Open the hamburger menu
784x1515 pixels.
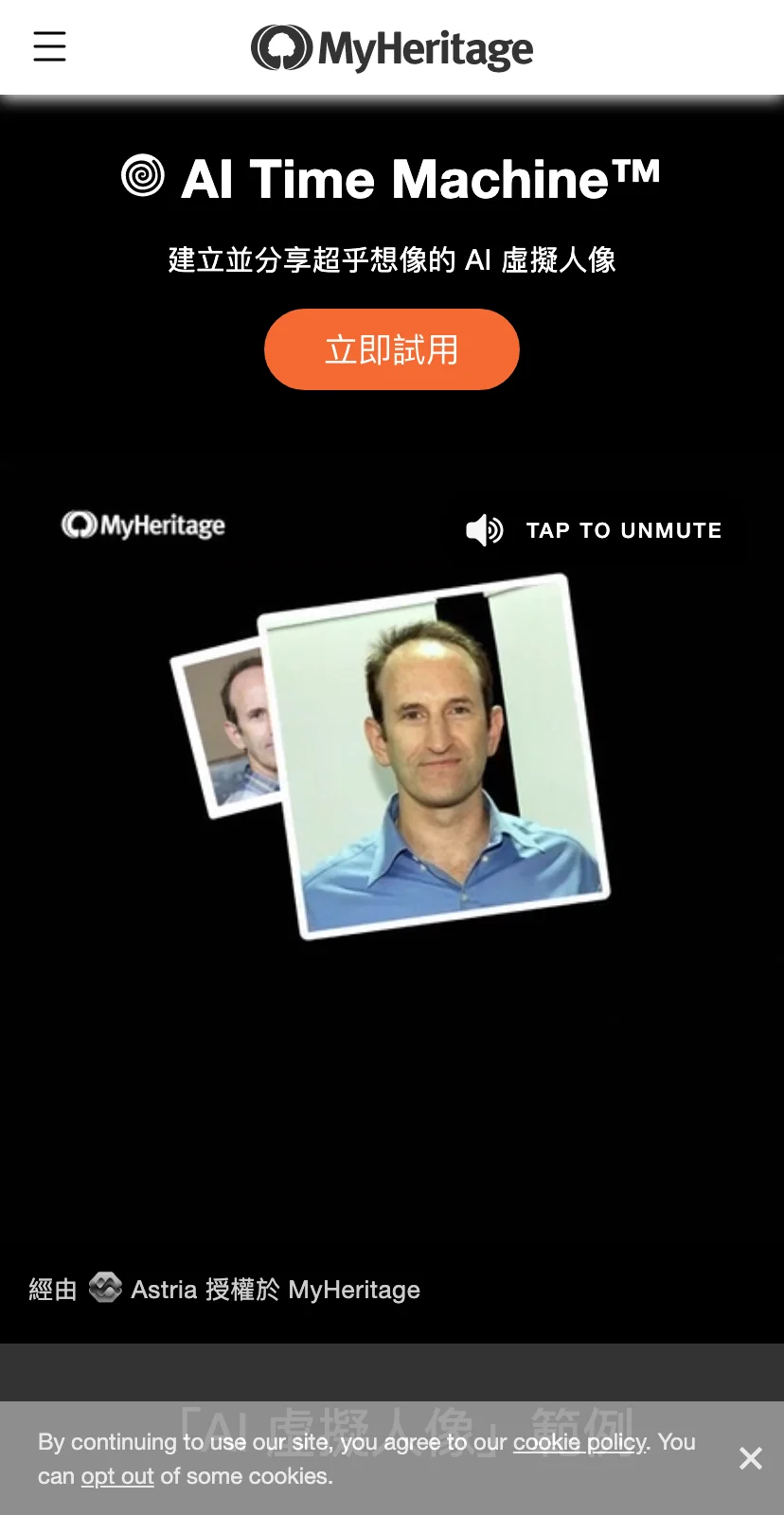[49, 46]
